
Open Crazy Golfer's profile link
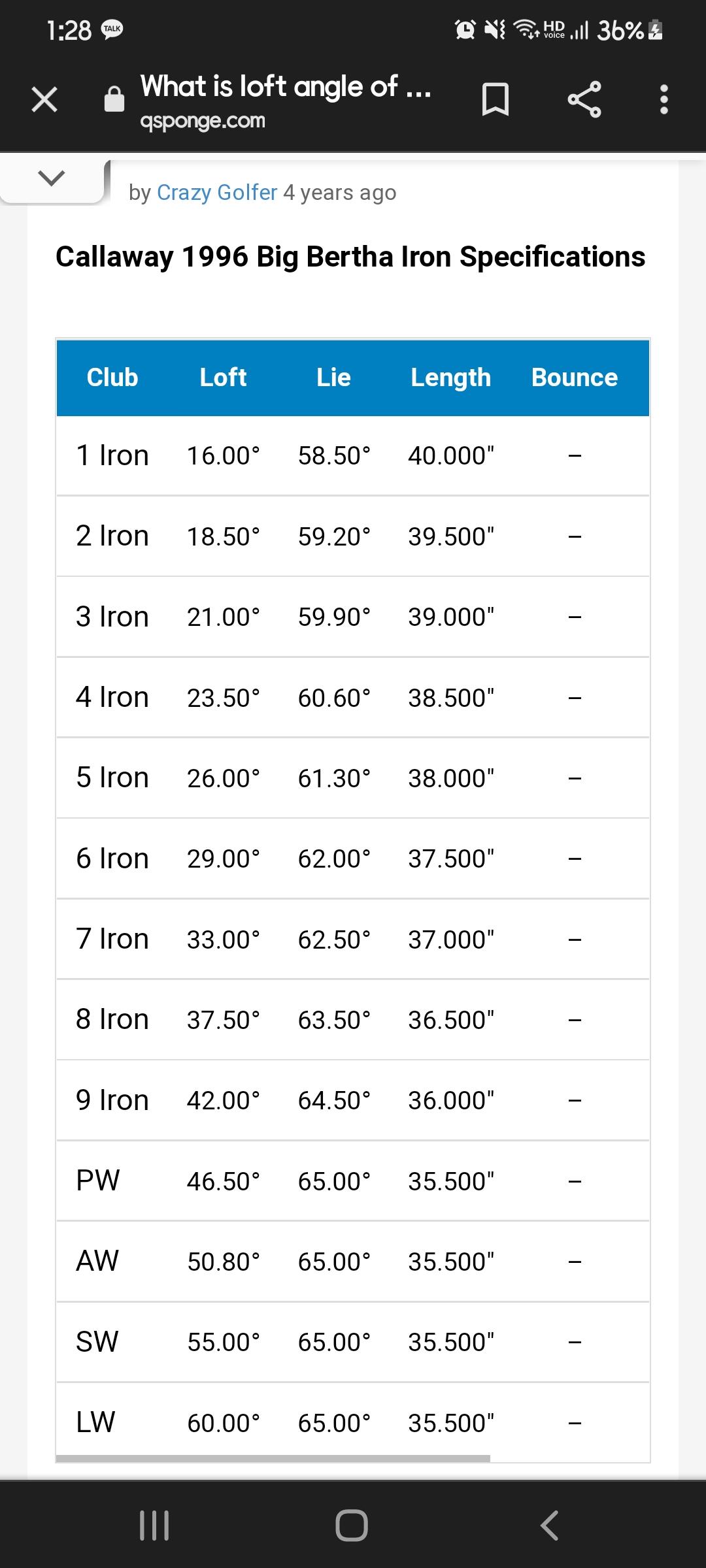click(x=217, y=193)
